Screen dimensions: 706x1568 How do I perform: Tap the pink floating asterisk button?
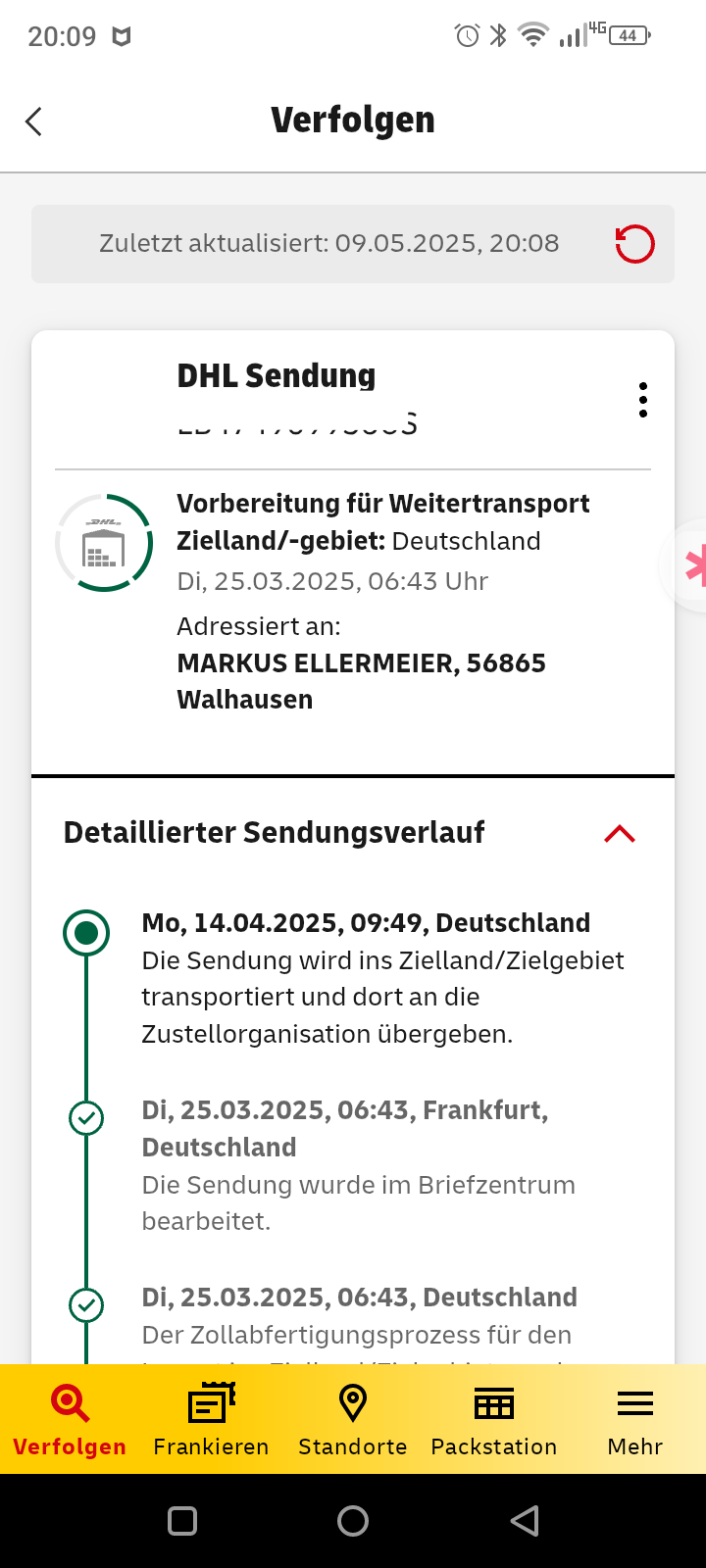[x=689, y=565]
